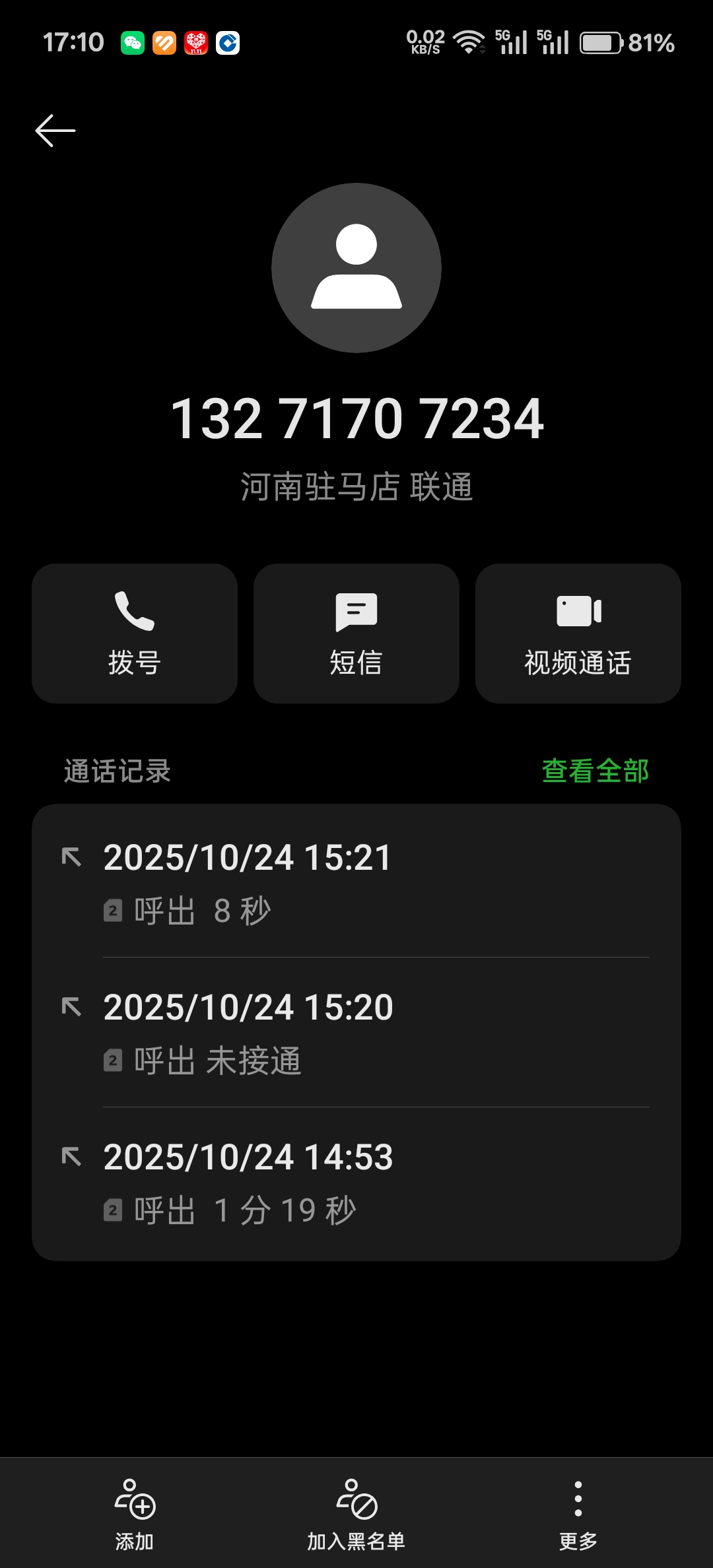Tap the contact avatar placeholder
This screenshot has height=1568, width=713.
click(x=356, y=268)
